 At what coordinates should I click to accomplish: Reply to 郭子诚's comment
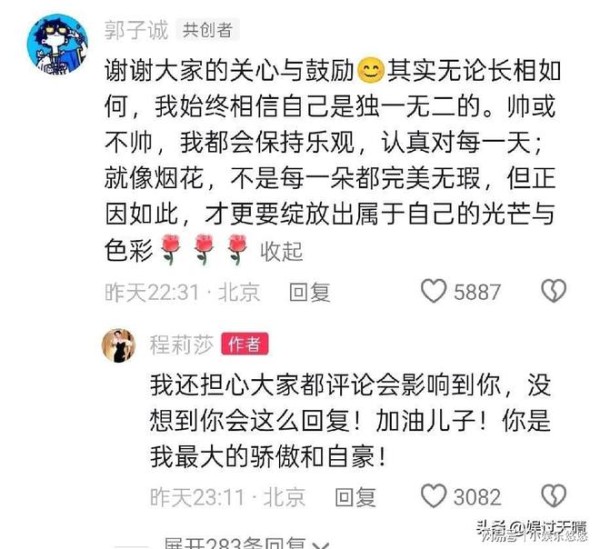[308, 291]
